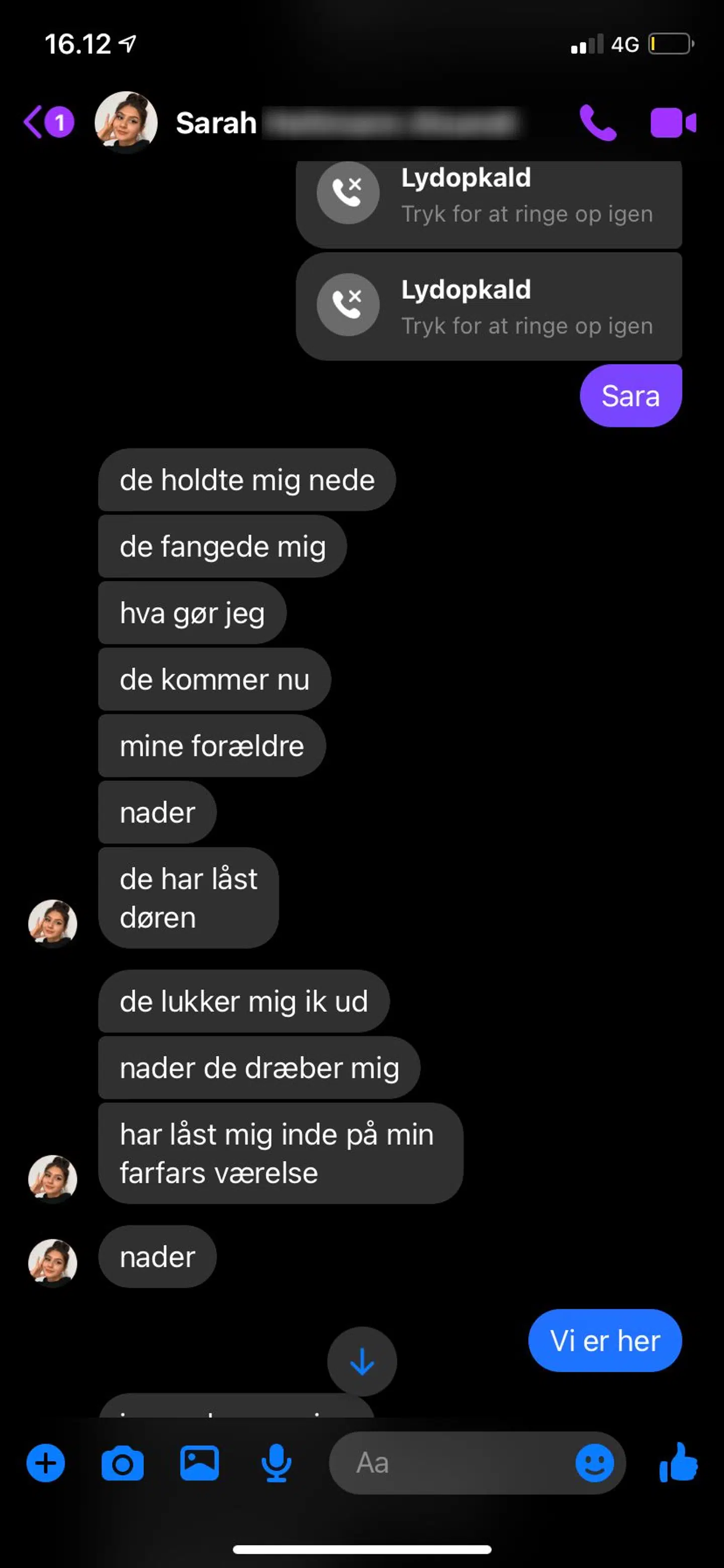Record a voice message with the microphone

[x=276, y=1463]
